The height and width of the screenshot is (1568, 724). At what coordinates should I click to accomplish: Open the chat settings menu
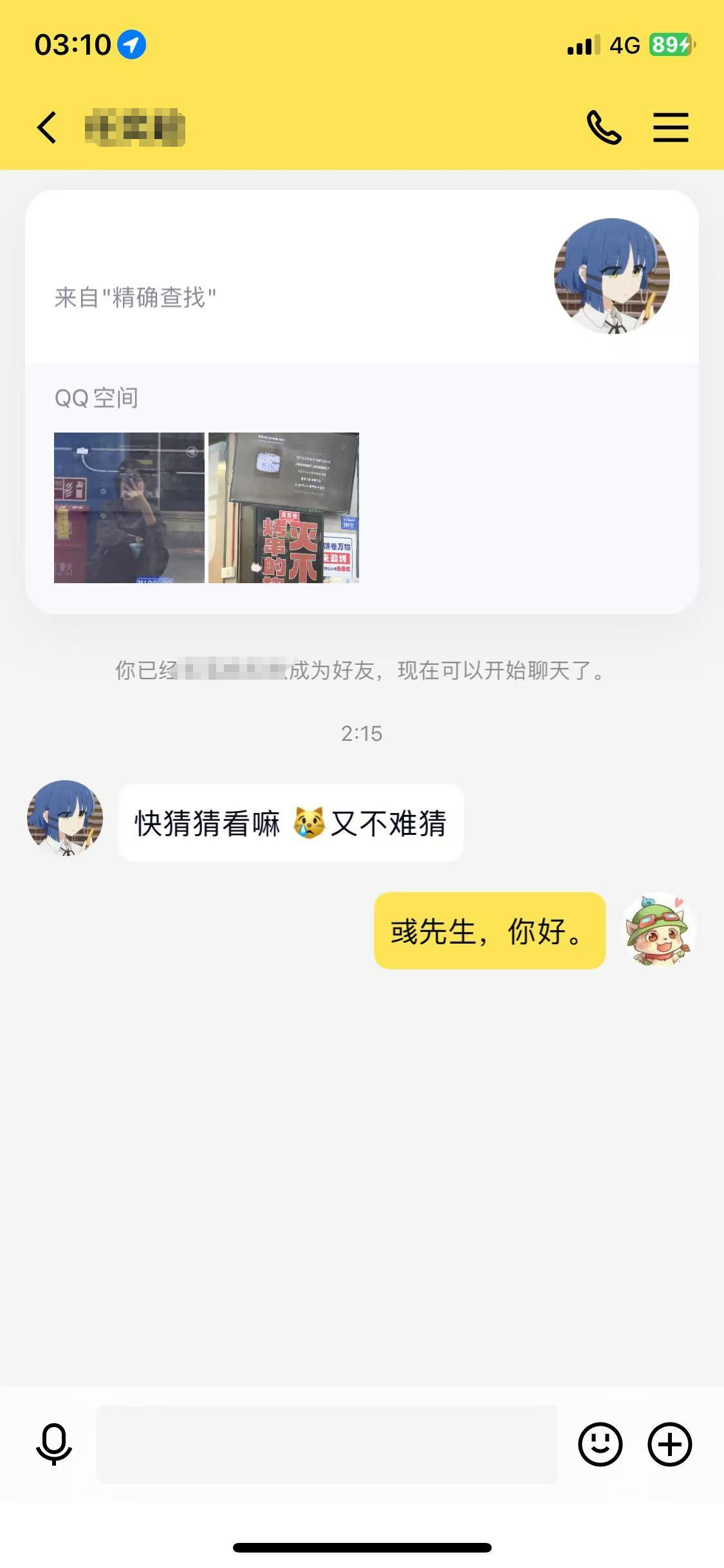pyautogui.click(x=671, y=127)
